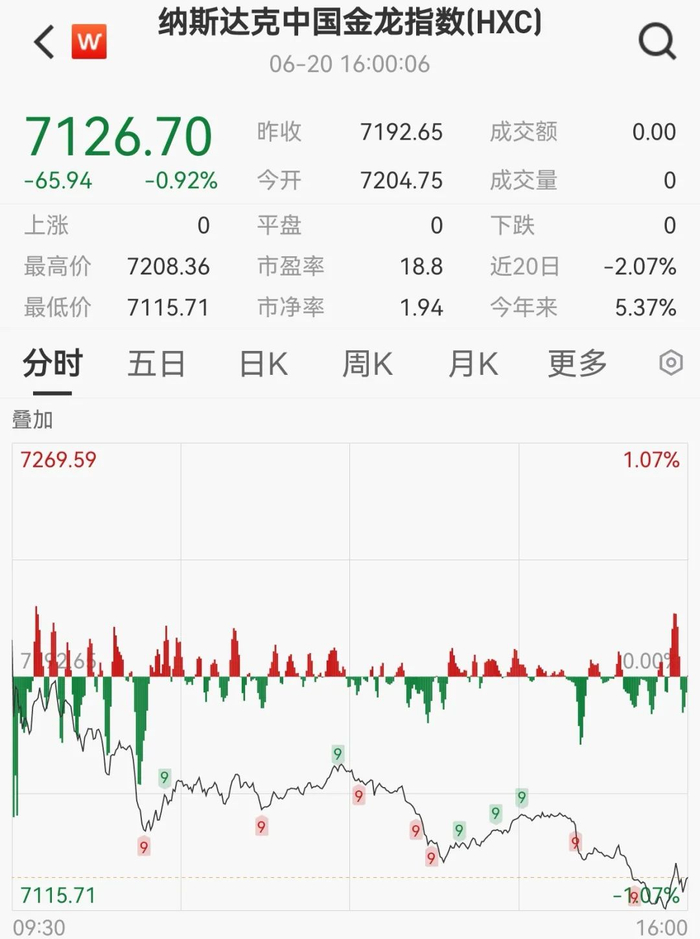This screenshot has width=700, height=939.
Task: View the 周K chart tab
Action: pos(367,364)
